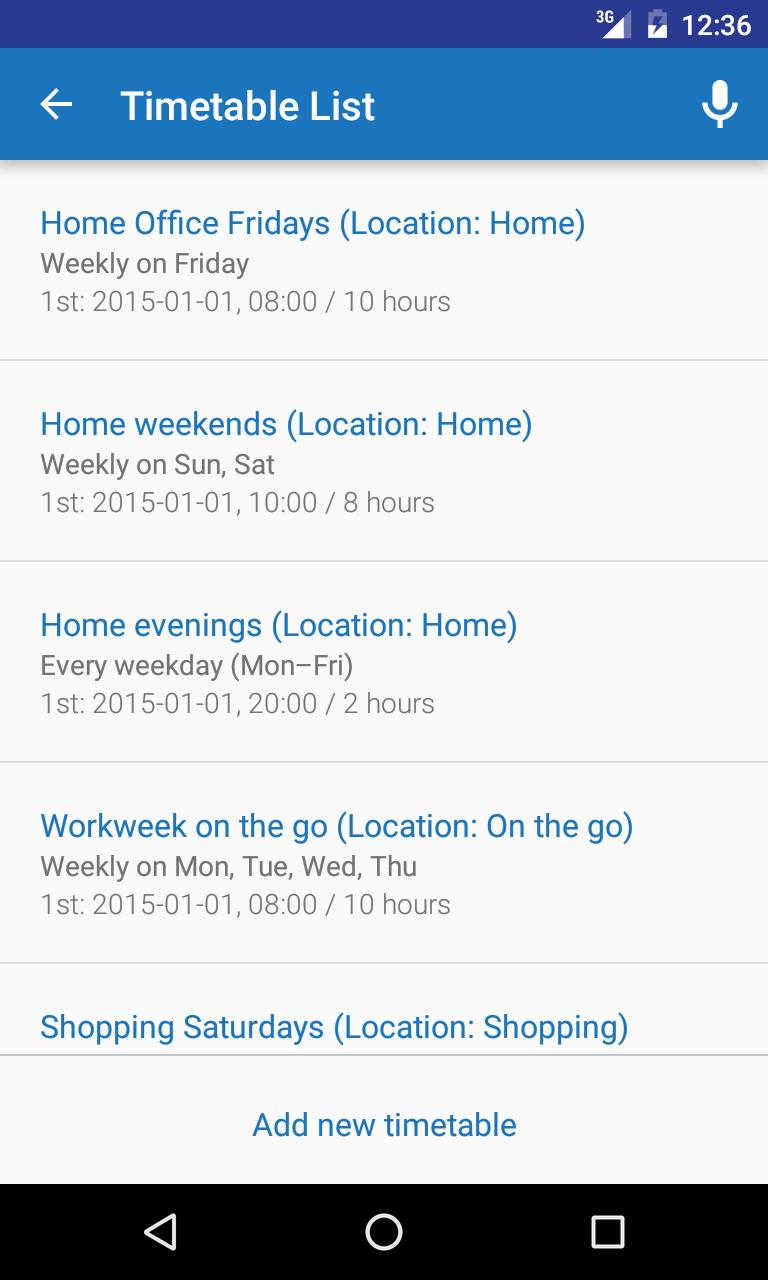Image resolution: width=768 pixels, height=1280 pixels.
Task: Open the recent apps overview
Action: 607,1232
